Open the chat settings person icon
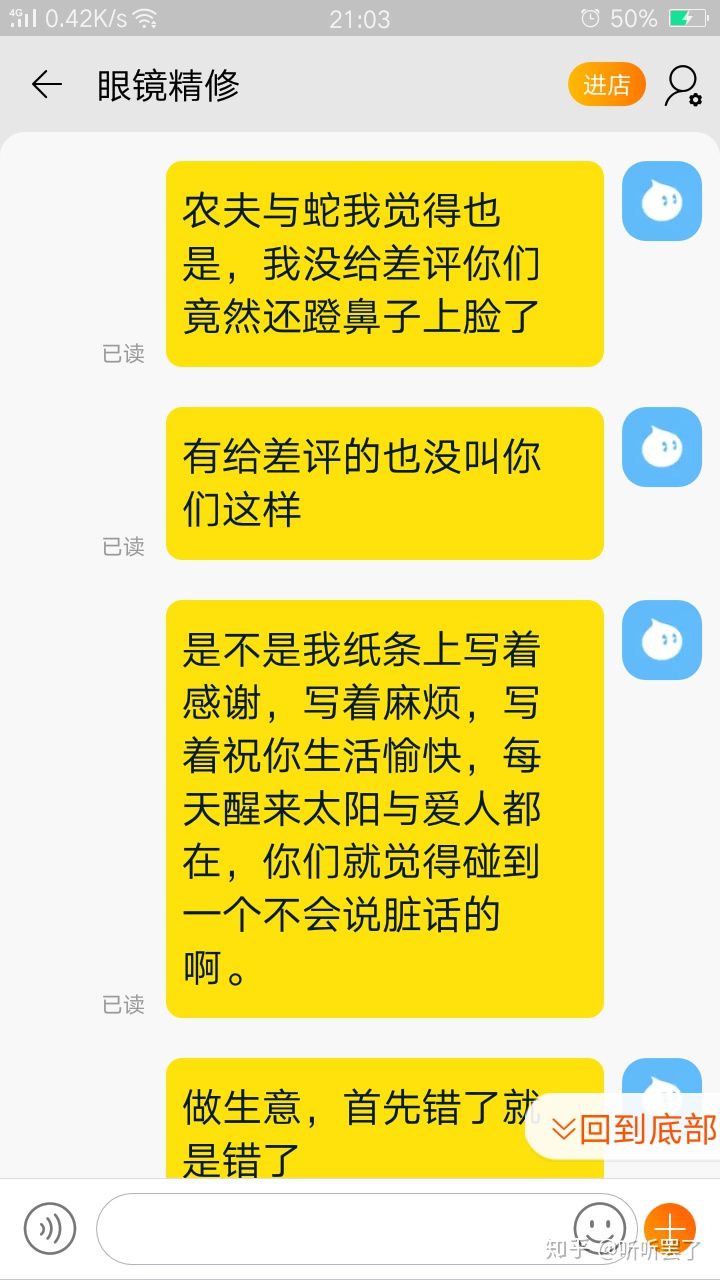720x1280 pixels. pos(682,86)
